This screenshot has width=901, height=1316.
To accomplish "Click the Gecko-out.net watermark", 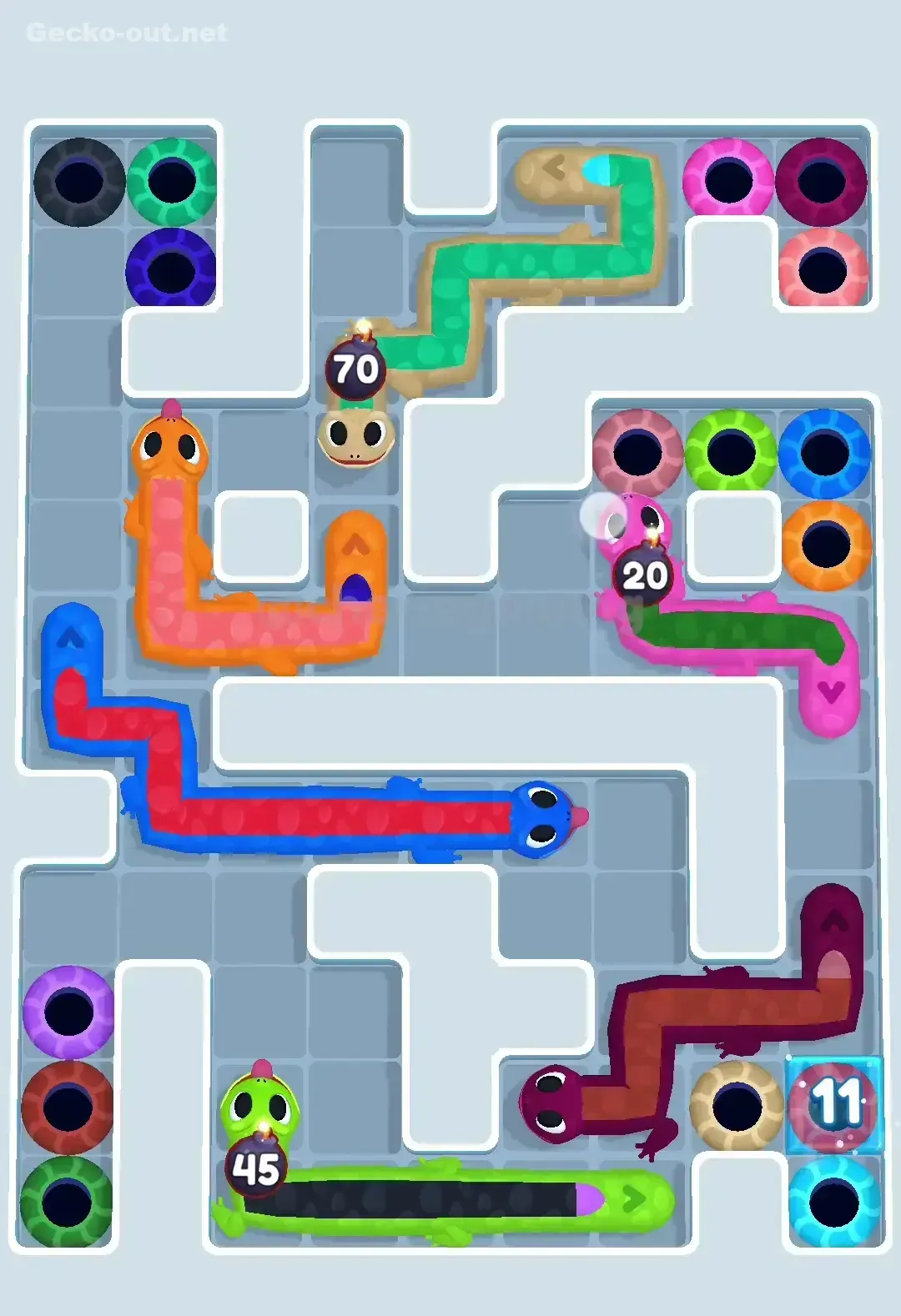I will 125,33.
